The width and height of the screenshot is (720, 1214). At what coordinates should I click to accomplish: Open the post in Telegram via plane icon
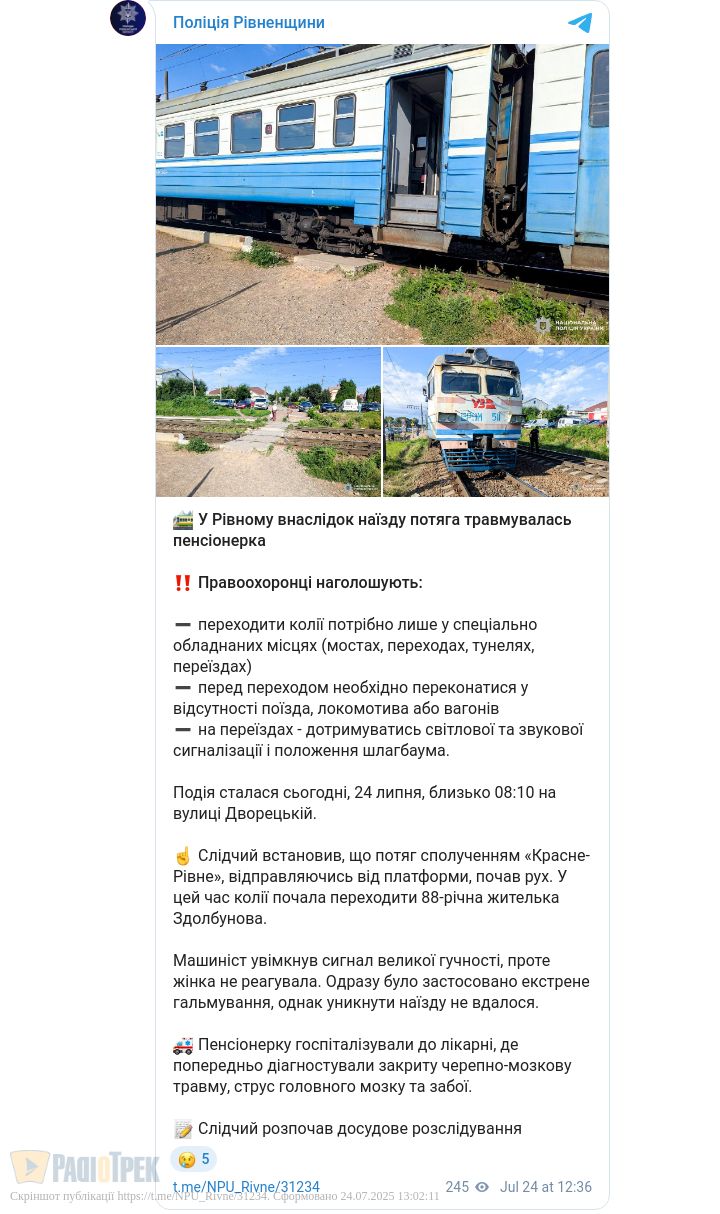click(x=580, y=23)
